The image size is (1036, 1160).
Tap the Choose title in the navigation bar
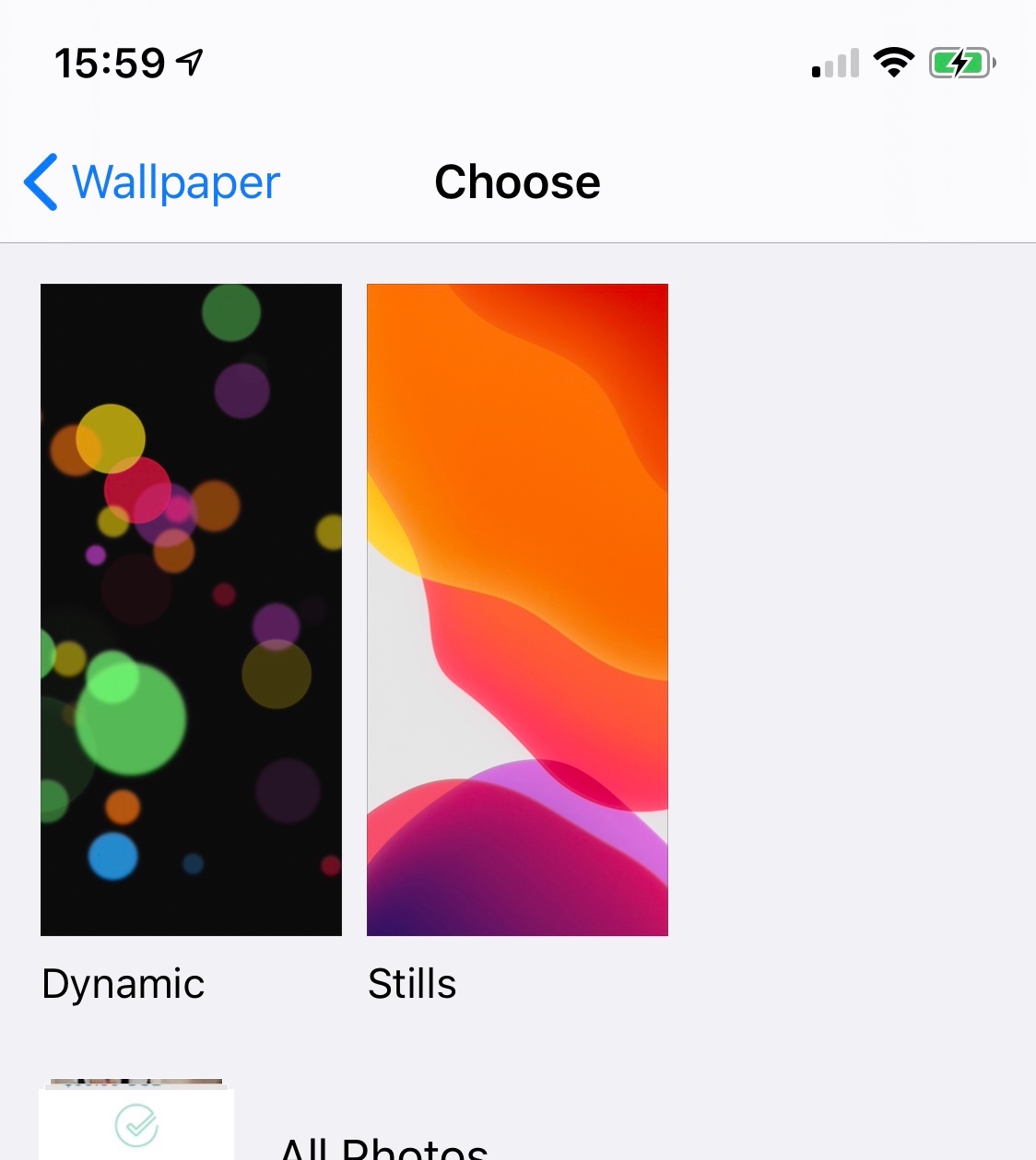click(517, 182)
